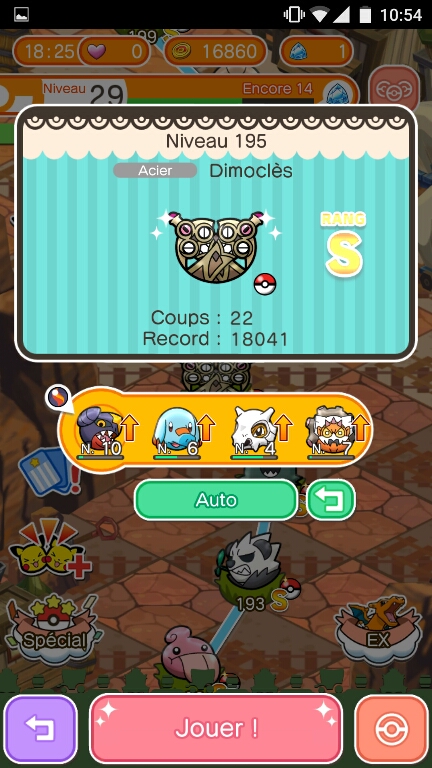This screenshot has width=432, height=768.
Task: Tap the hearts counter showing 0
Action: (114, 51)
